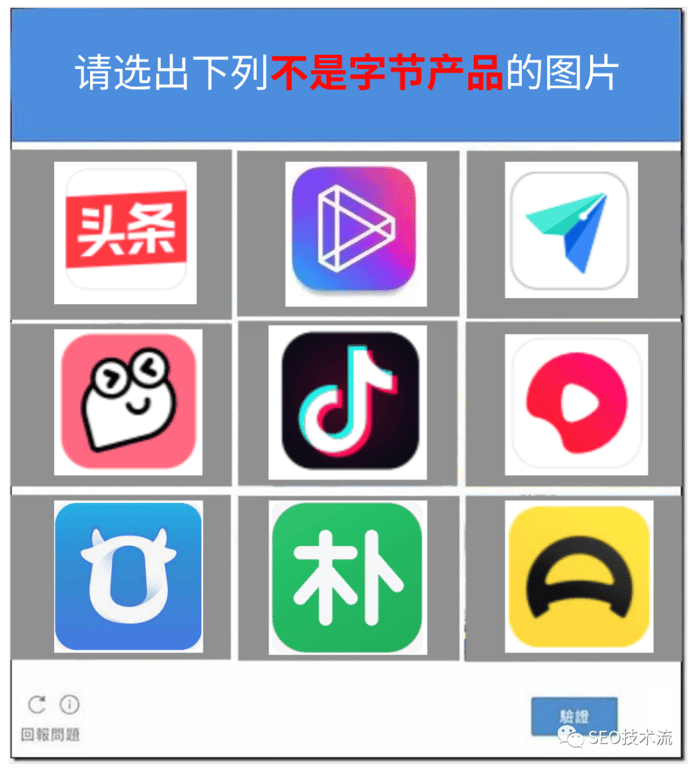This screenshot has width=695, height=768.
Task: Open the captcha info icon
Action: [69, 704]
